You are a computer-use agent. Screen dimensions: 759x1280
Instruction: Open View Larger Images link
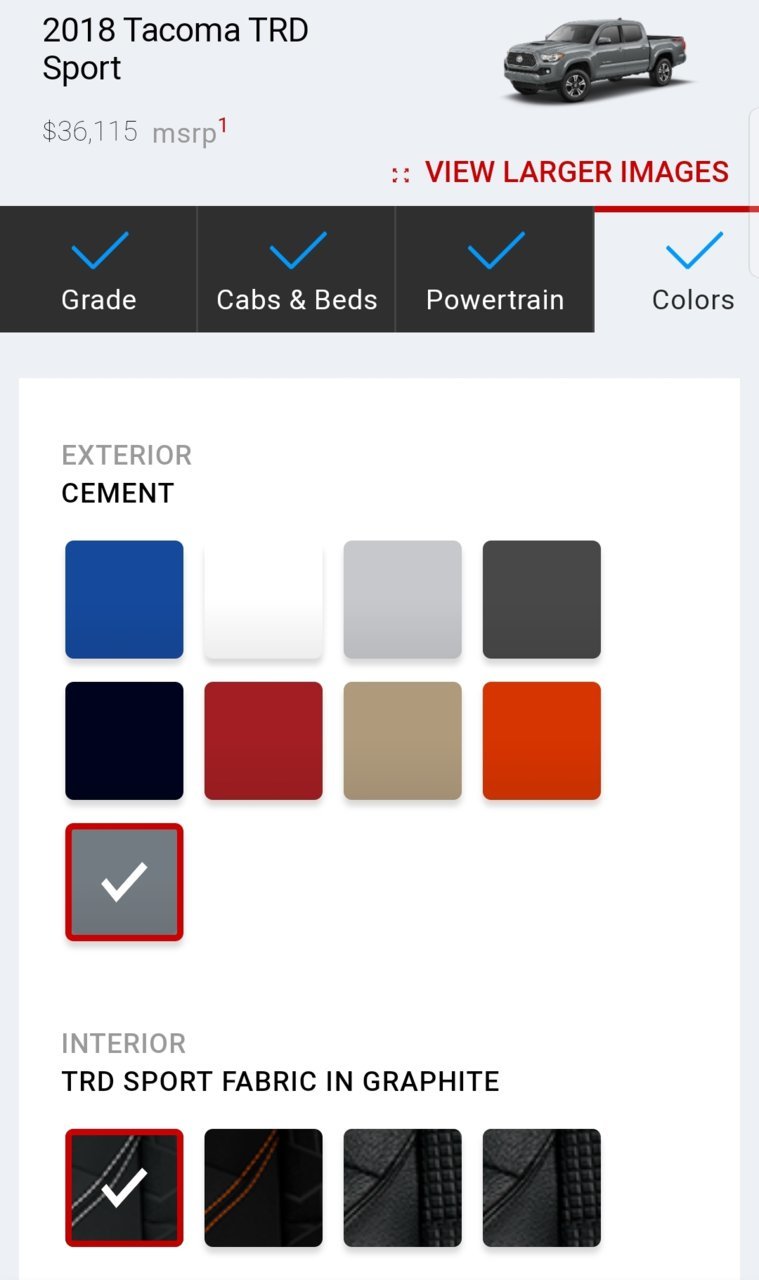pyautogui.click(x=560, y=172)
